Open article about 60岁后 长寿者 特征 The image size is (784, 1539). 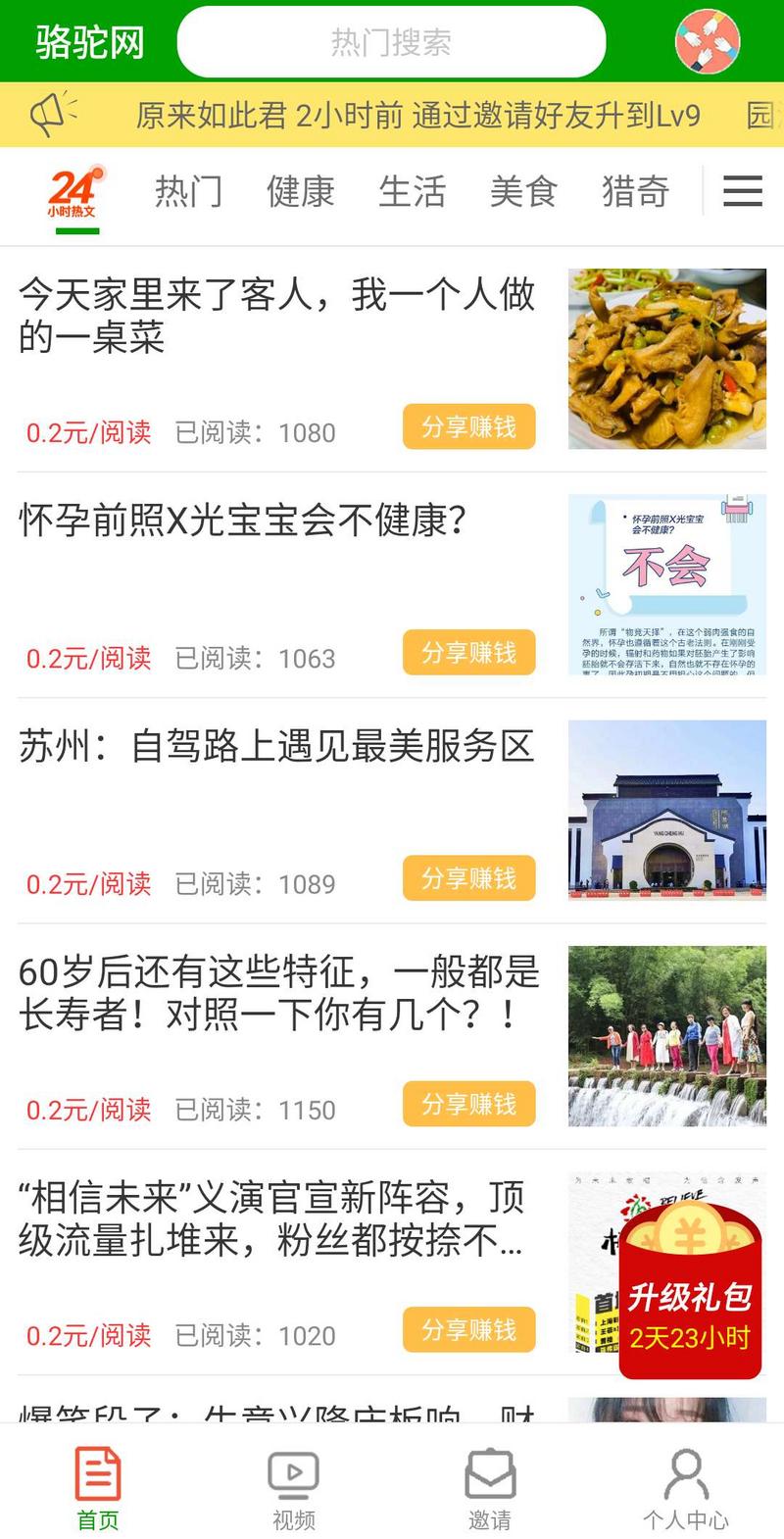279,994
